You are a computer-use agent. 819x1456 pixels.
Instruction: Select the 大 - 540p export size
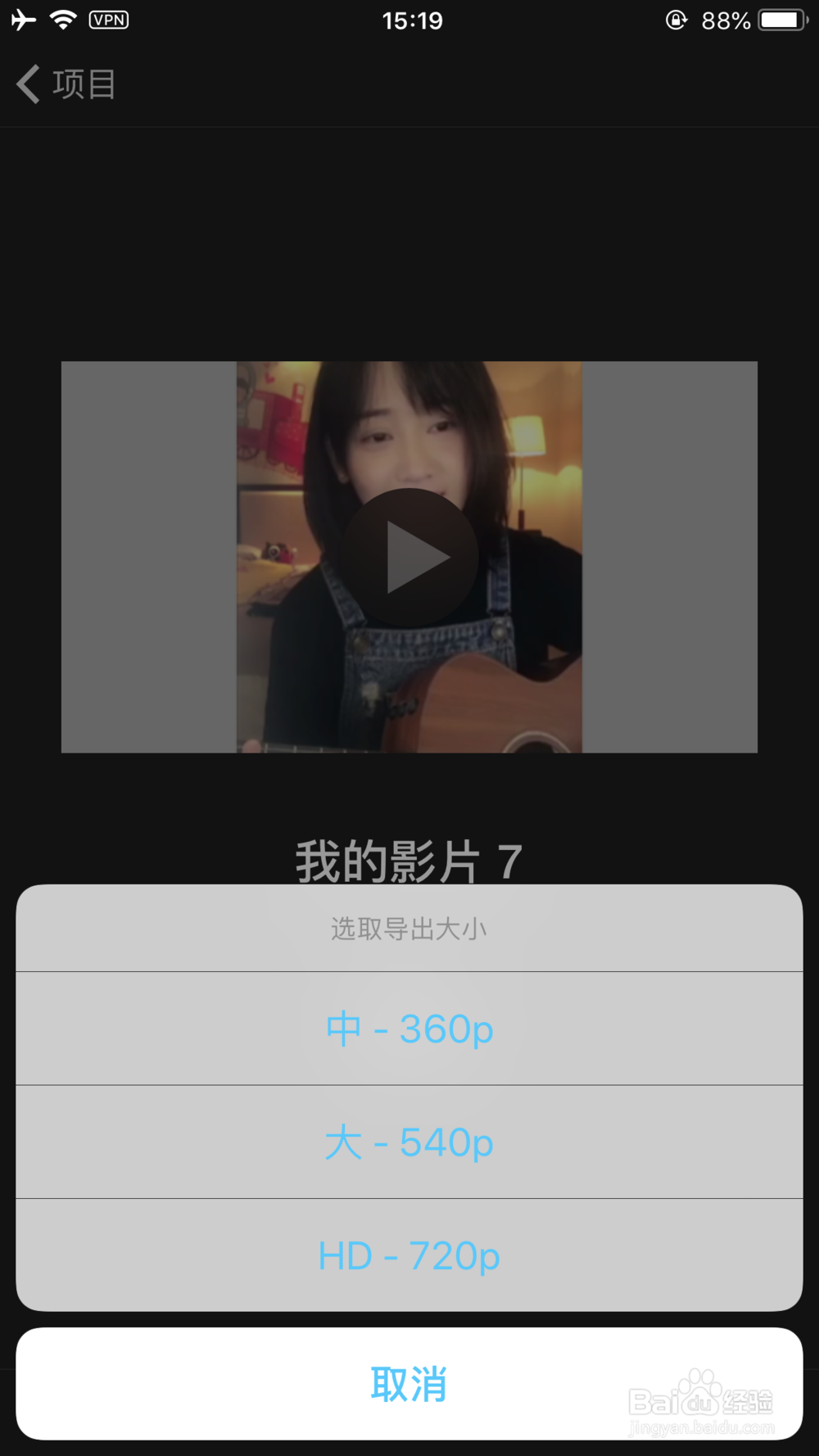409,1142
